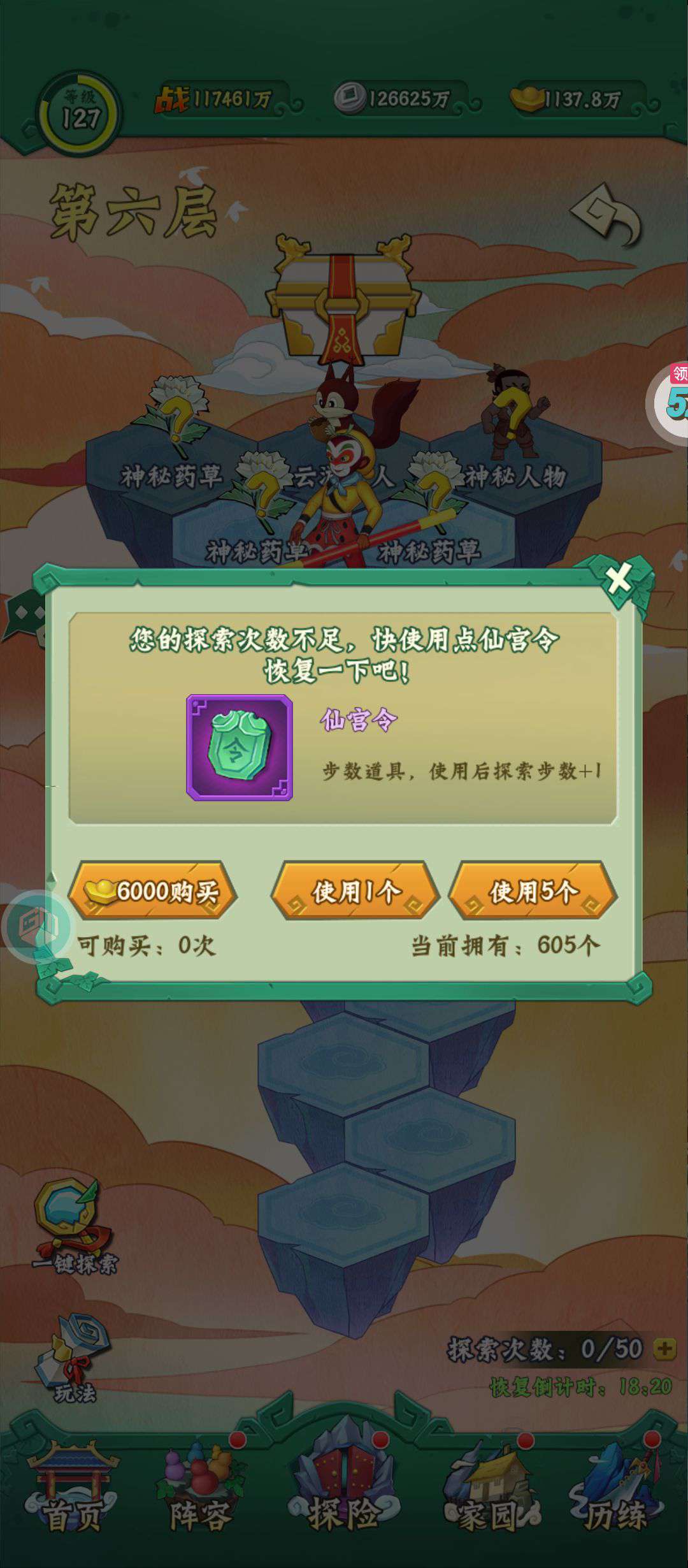Buy 仙官令 for 6000 gold
The width and height of the screenshot is (688, 1568).
tap(153, 890)
